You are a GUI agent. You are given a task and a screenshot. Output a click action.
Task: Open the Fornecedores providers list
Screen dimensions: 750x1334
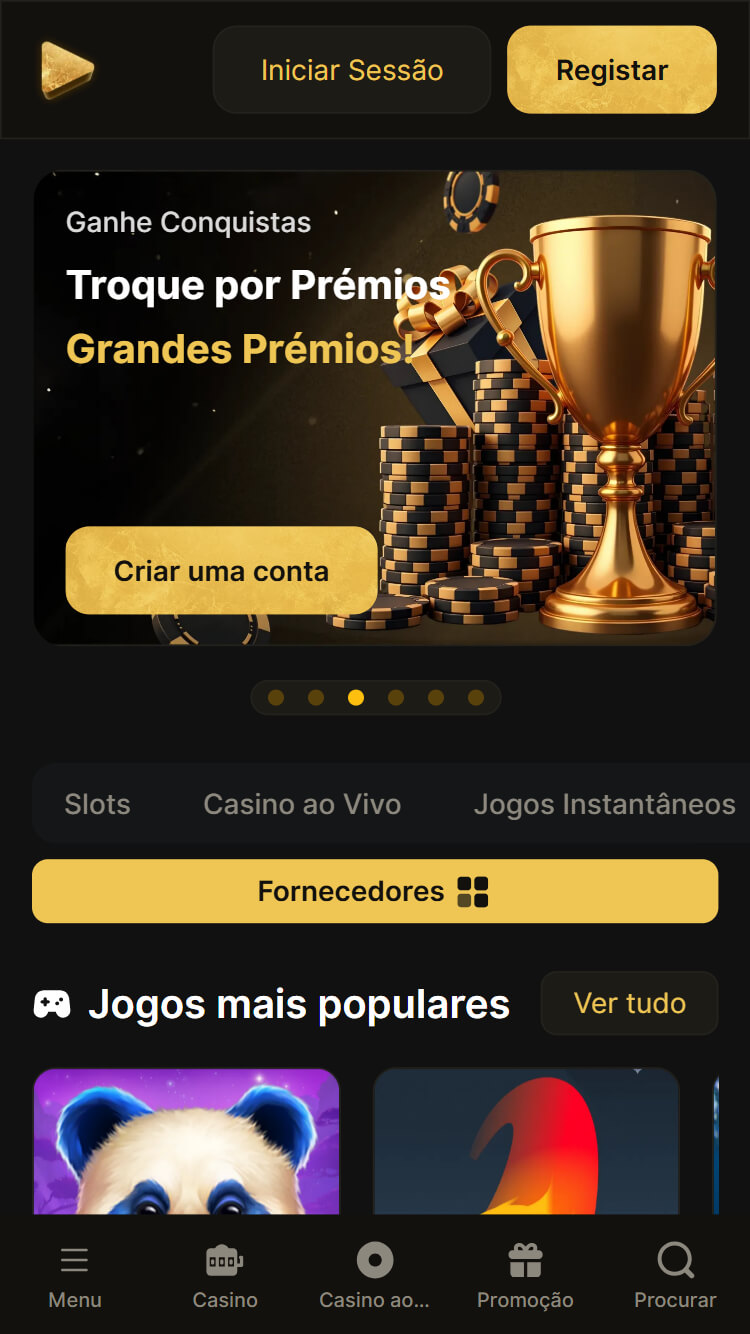click(x=374, y=891)
